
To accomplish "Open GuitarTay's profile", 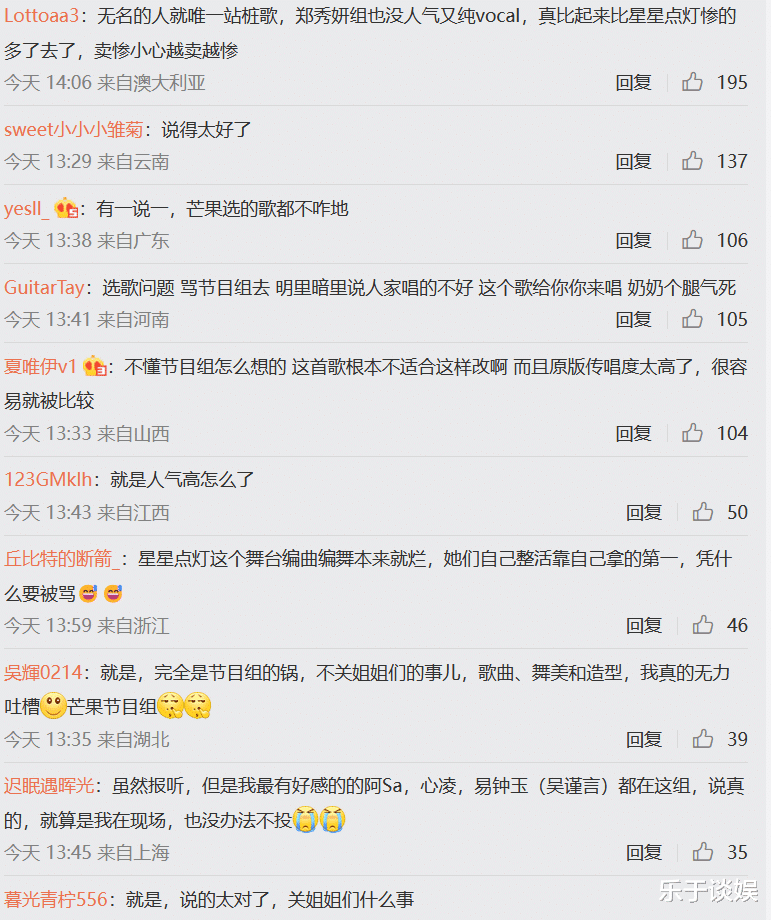I will pos(45,288).
